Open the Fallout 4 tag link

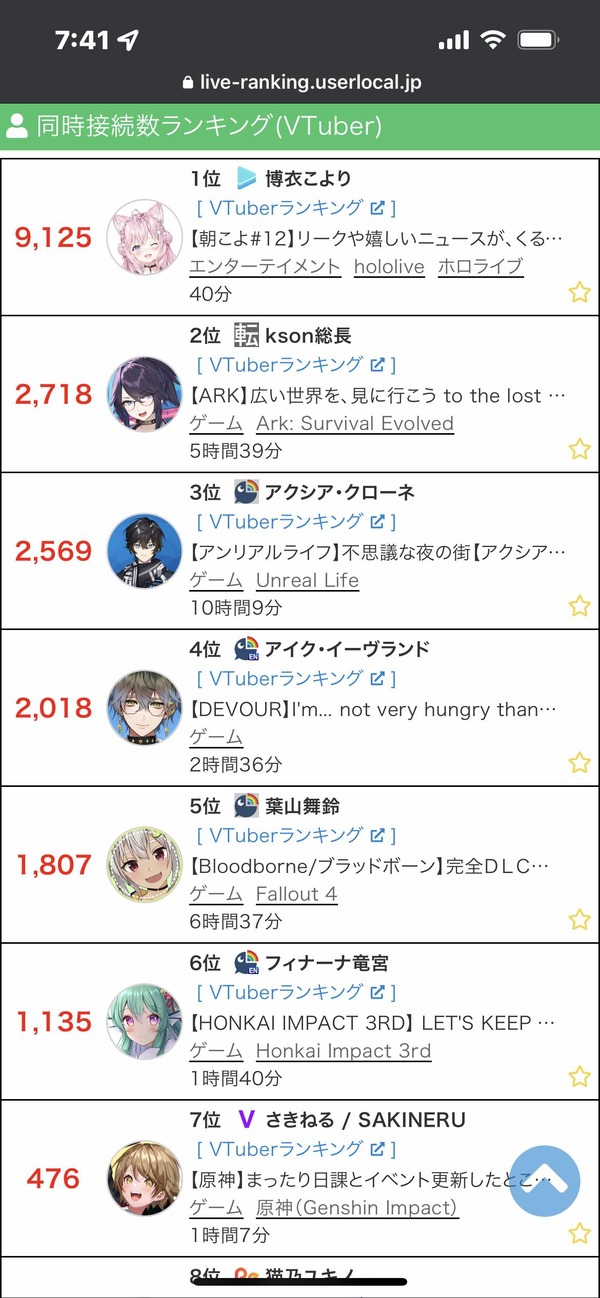coord(297,894)
